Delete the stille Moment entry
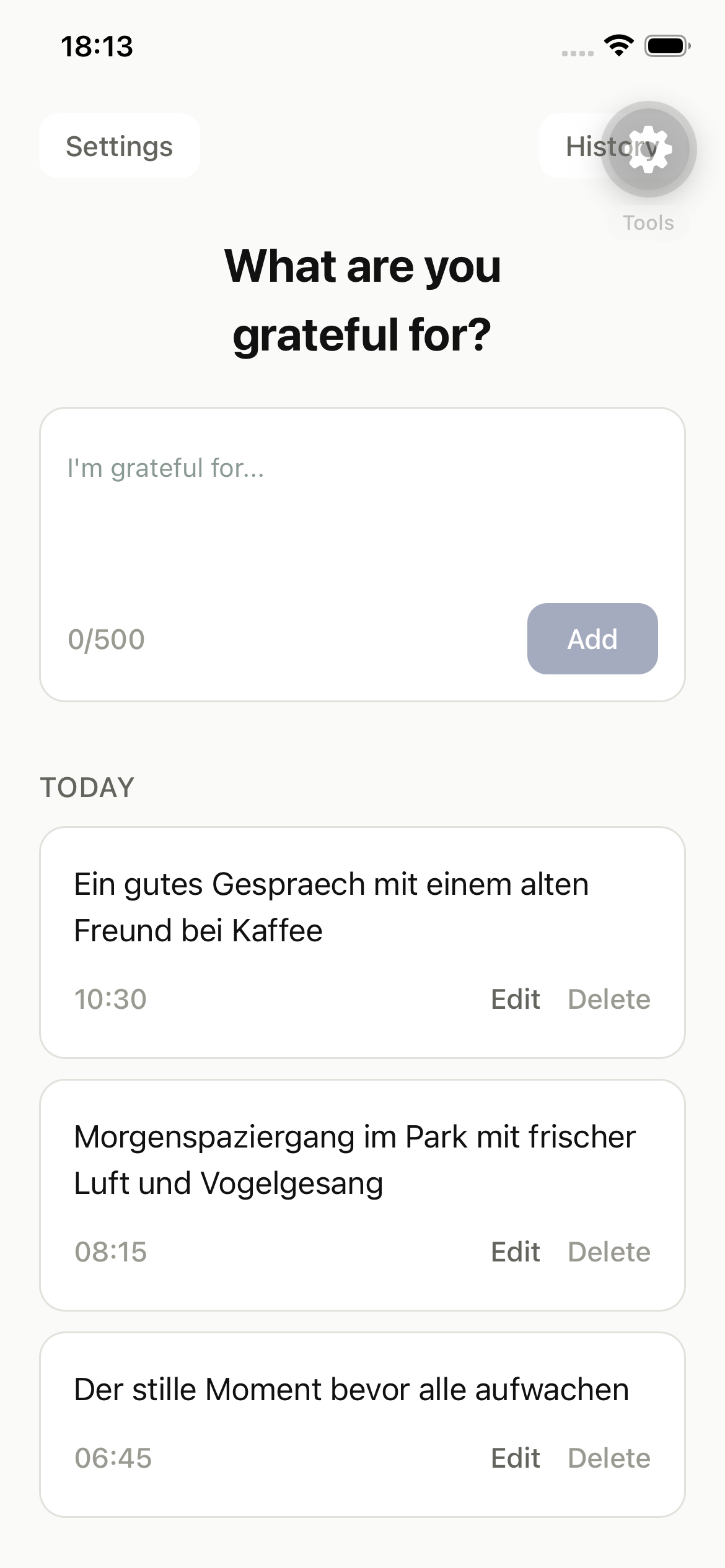Image resolution: width=725 pixels, height=1568 pixels. coord(609,1458)
